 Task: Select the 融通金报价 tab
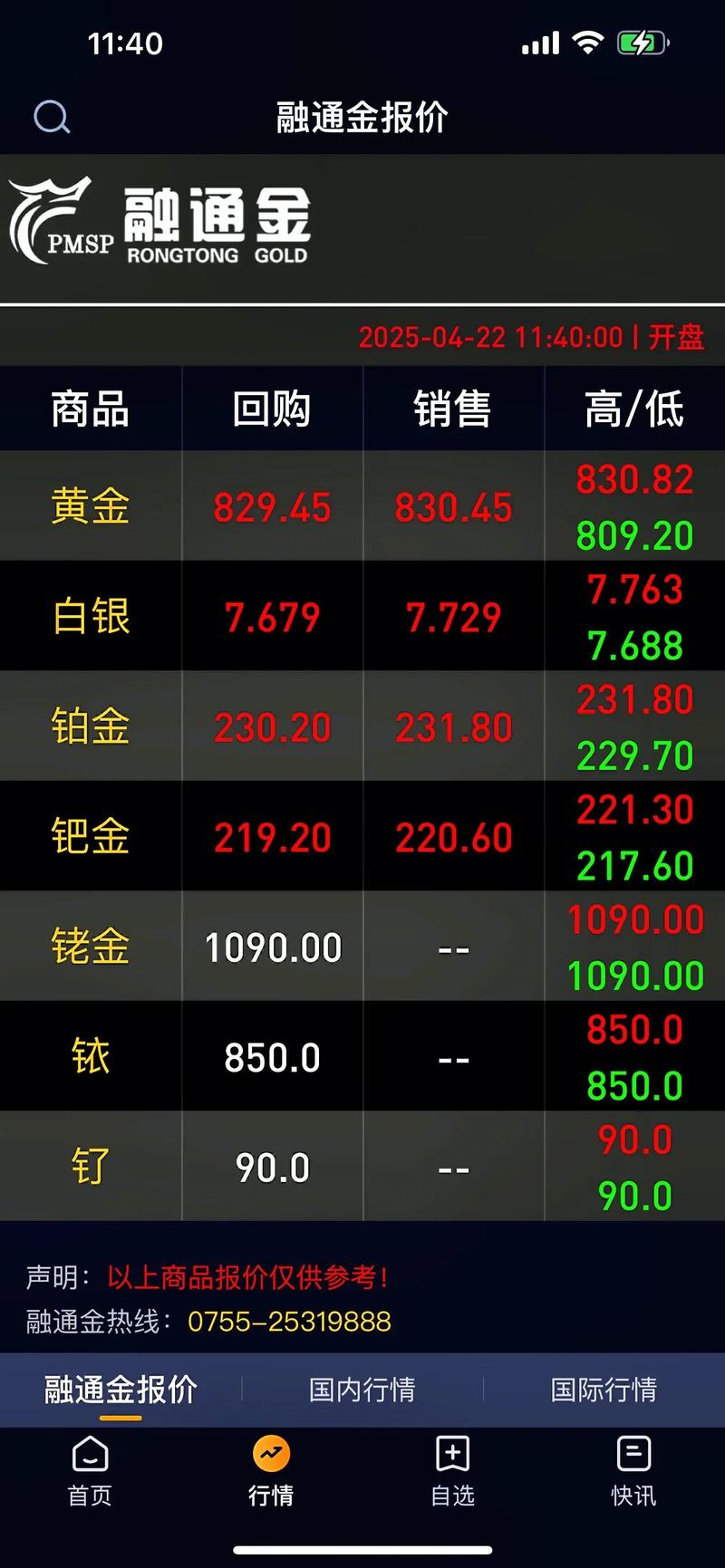119,1390
